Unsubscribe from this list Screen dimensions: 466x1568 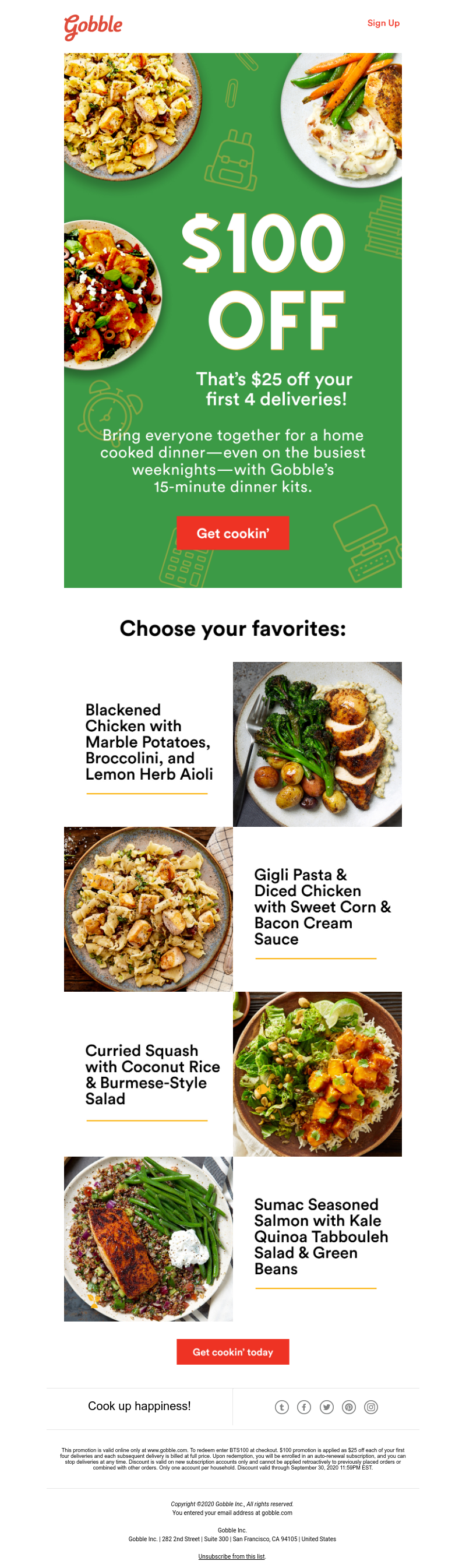click(x=232, y=1556)
